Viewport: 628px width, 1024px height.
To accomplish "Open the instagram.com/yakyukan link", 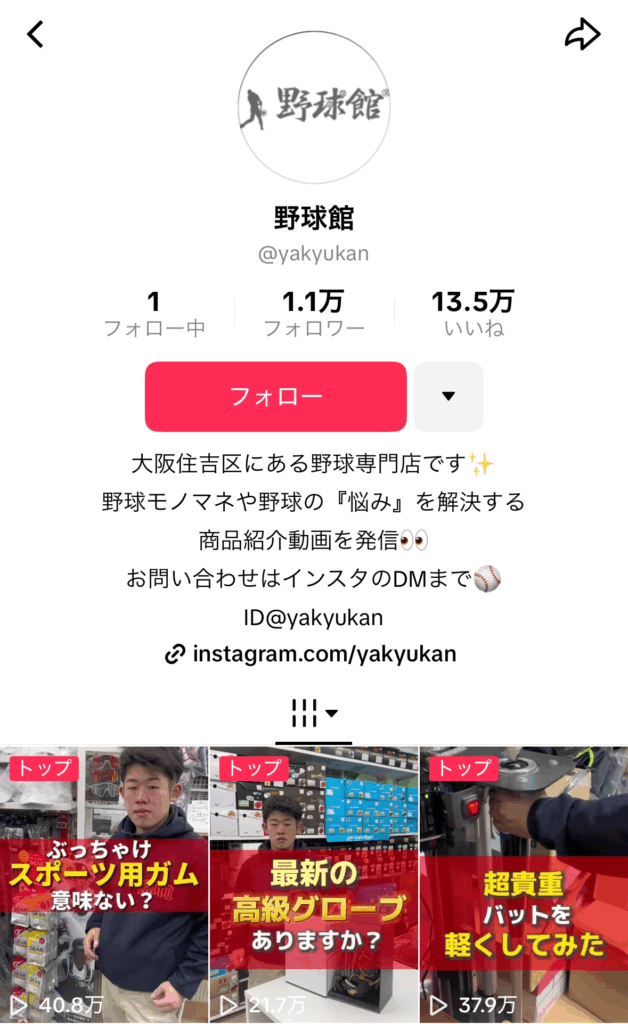I will 311,654.
